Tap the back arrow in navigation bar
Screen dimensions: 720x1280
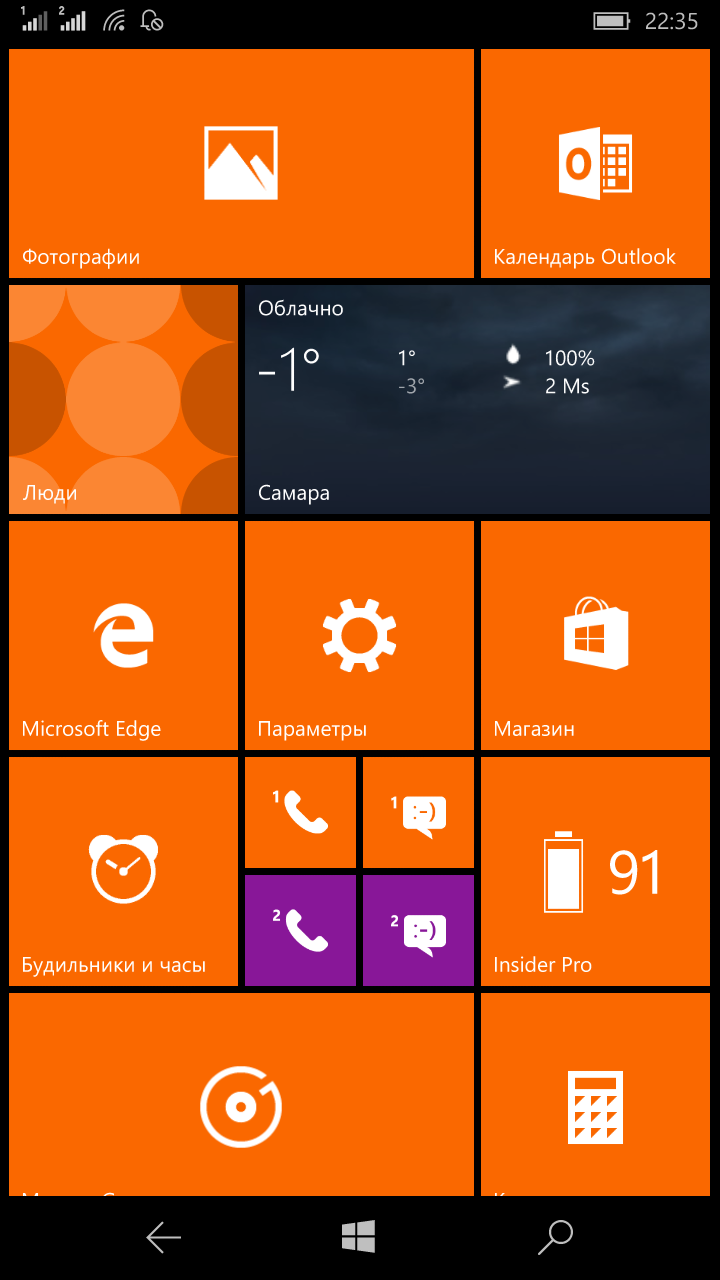pos(164,1238)
